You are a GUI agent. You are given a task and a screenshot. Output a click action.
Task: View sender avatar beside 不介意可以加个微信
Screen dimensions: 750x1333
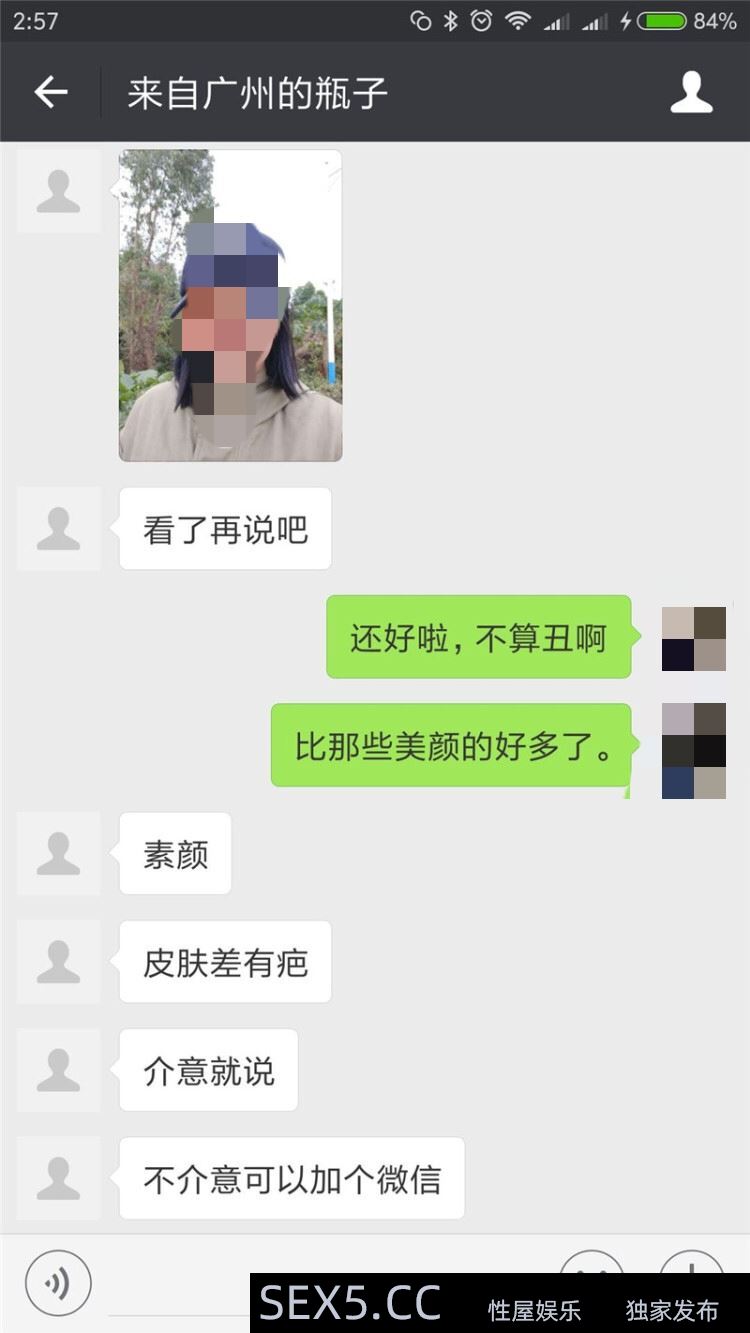tap(59, 1177)
